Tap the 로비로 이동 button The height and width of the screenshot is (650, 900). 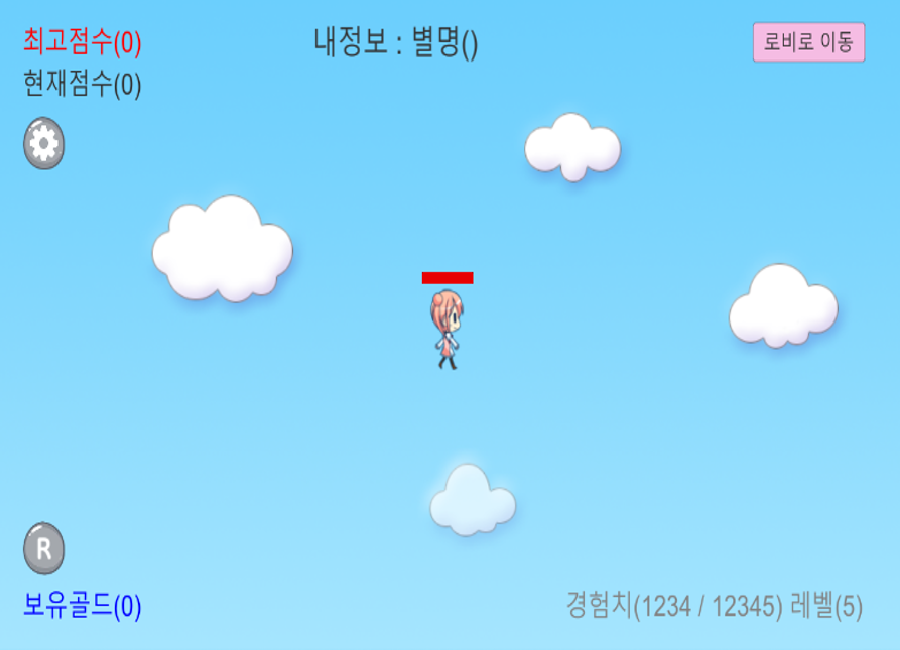point(809,43)
